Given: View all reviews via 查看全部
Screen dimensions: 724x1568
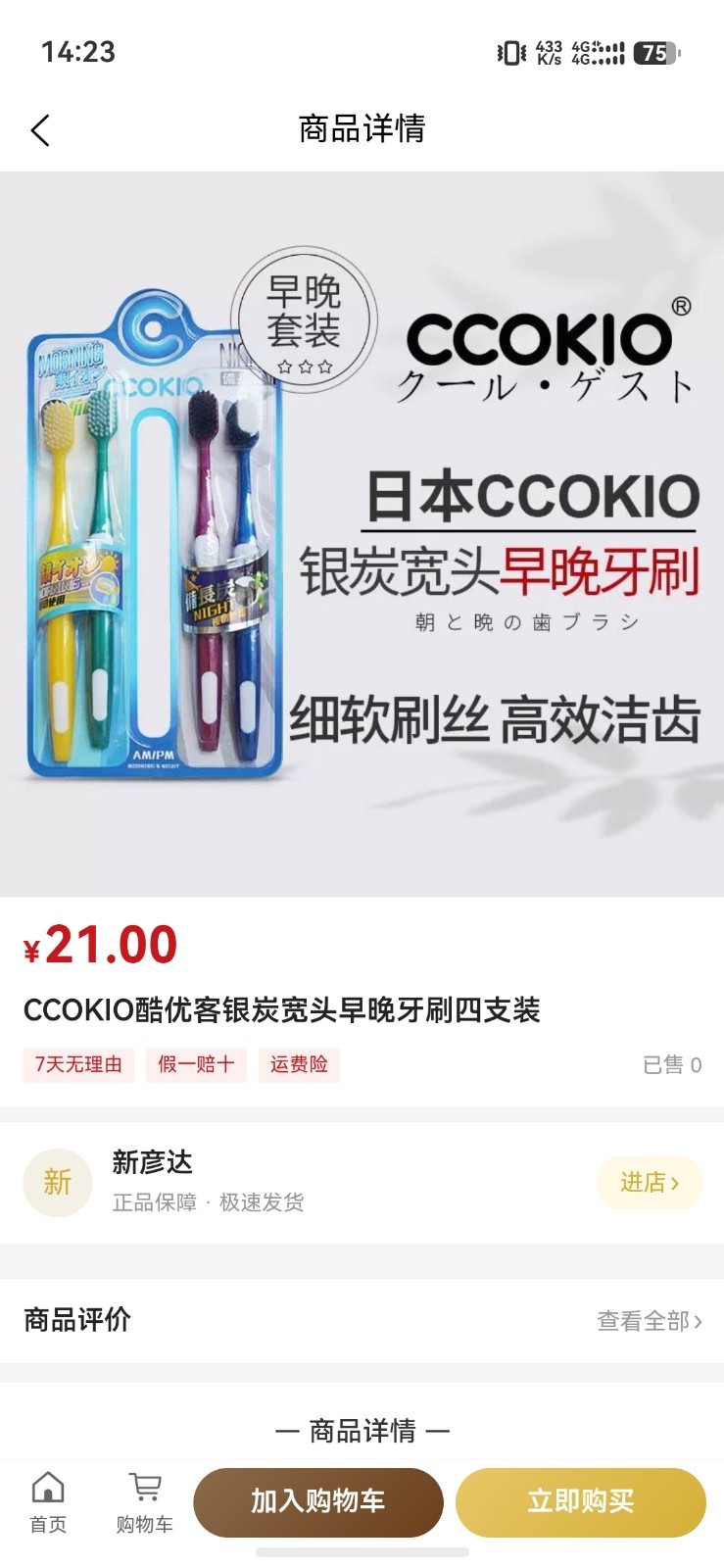Looking at the screenshot, I should click(x=650, y=1321).
